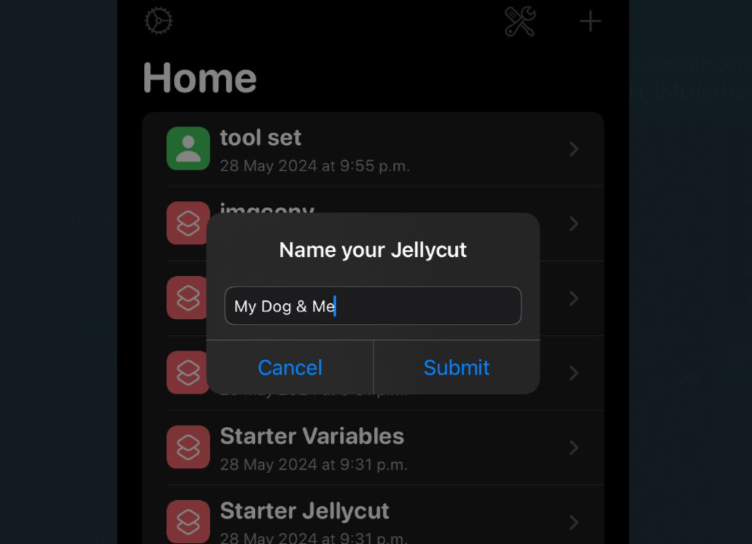752x544 pixels.
Task: Submit the Jellycut name
Action: pyautogui.click(x=456, y=368)
